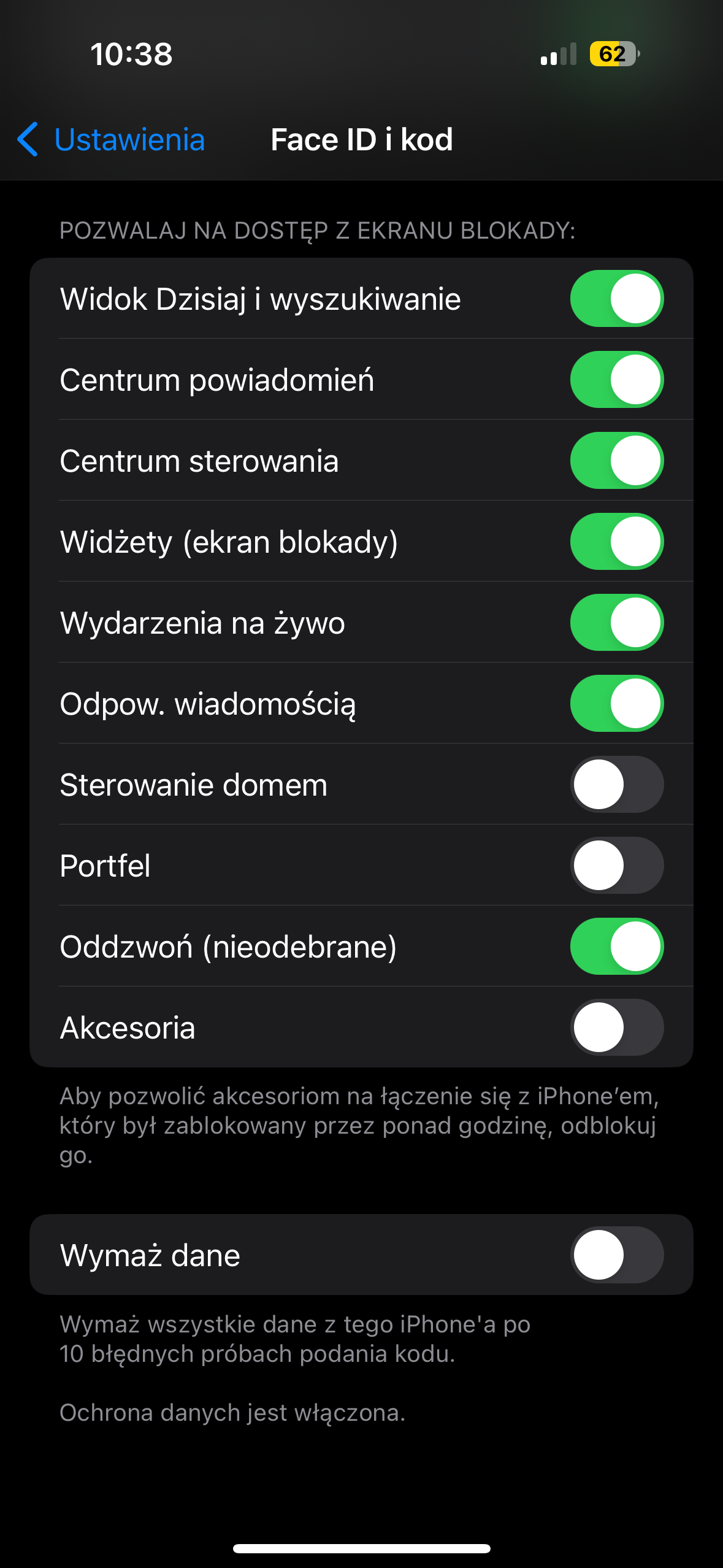This screenshot has height=1568, width=723.
Task: Disable Widok Dzisiaj i wyszukiwanie toggle
Action: tap(616, 299)
